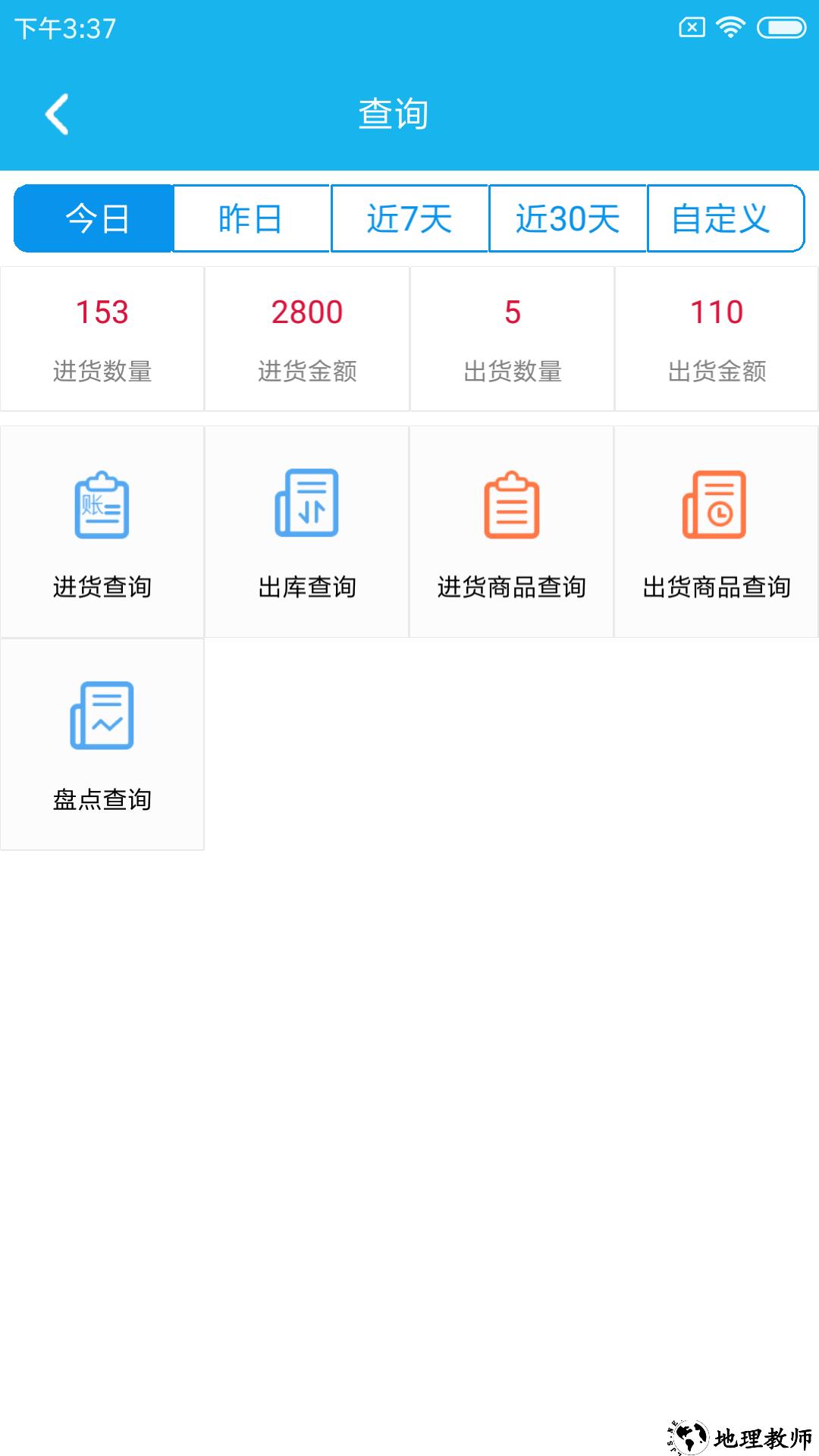
Task: Choose the 近30天 range
Action: click(x=567, y=219)
